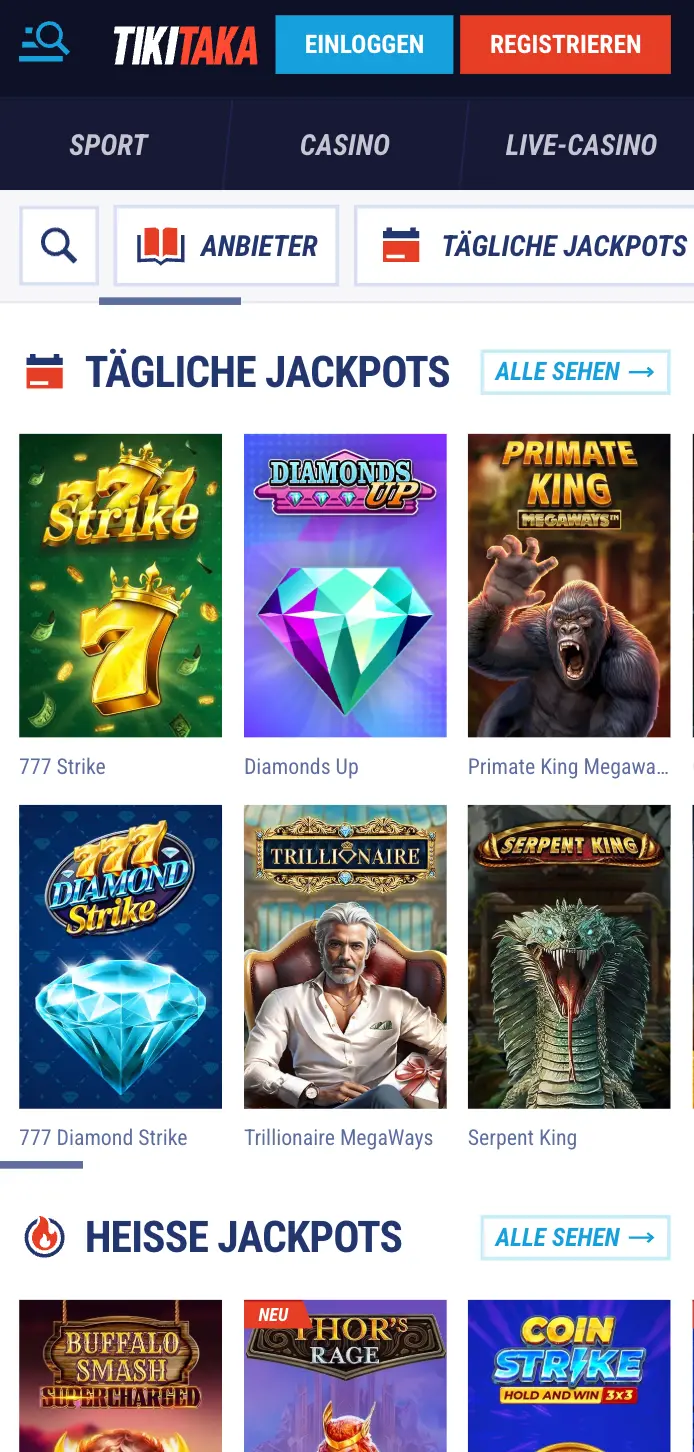Open the 777 Diamond Strike game
The width and height of the screenshot is (694, 1452).
pyautogui.click(x=120, y=956)
